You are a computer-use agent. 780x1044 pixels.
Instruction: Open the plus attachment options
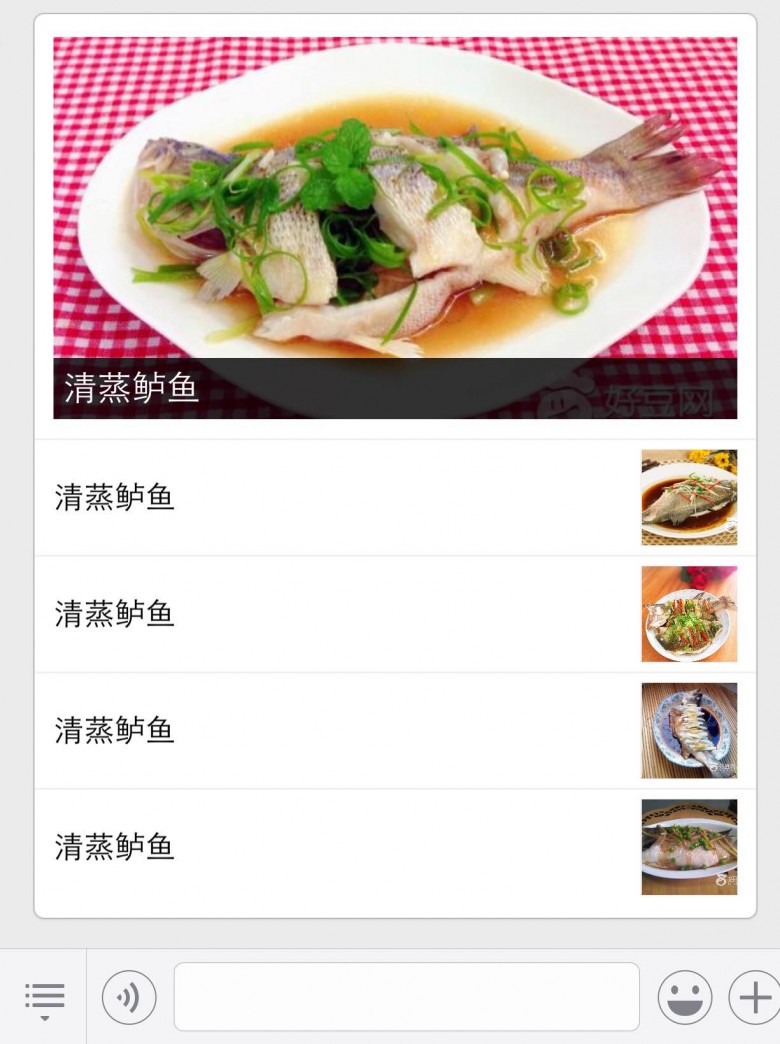click(x=755, y=997)
